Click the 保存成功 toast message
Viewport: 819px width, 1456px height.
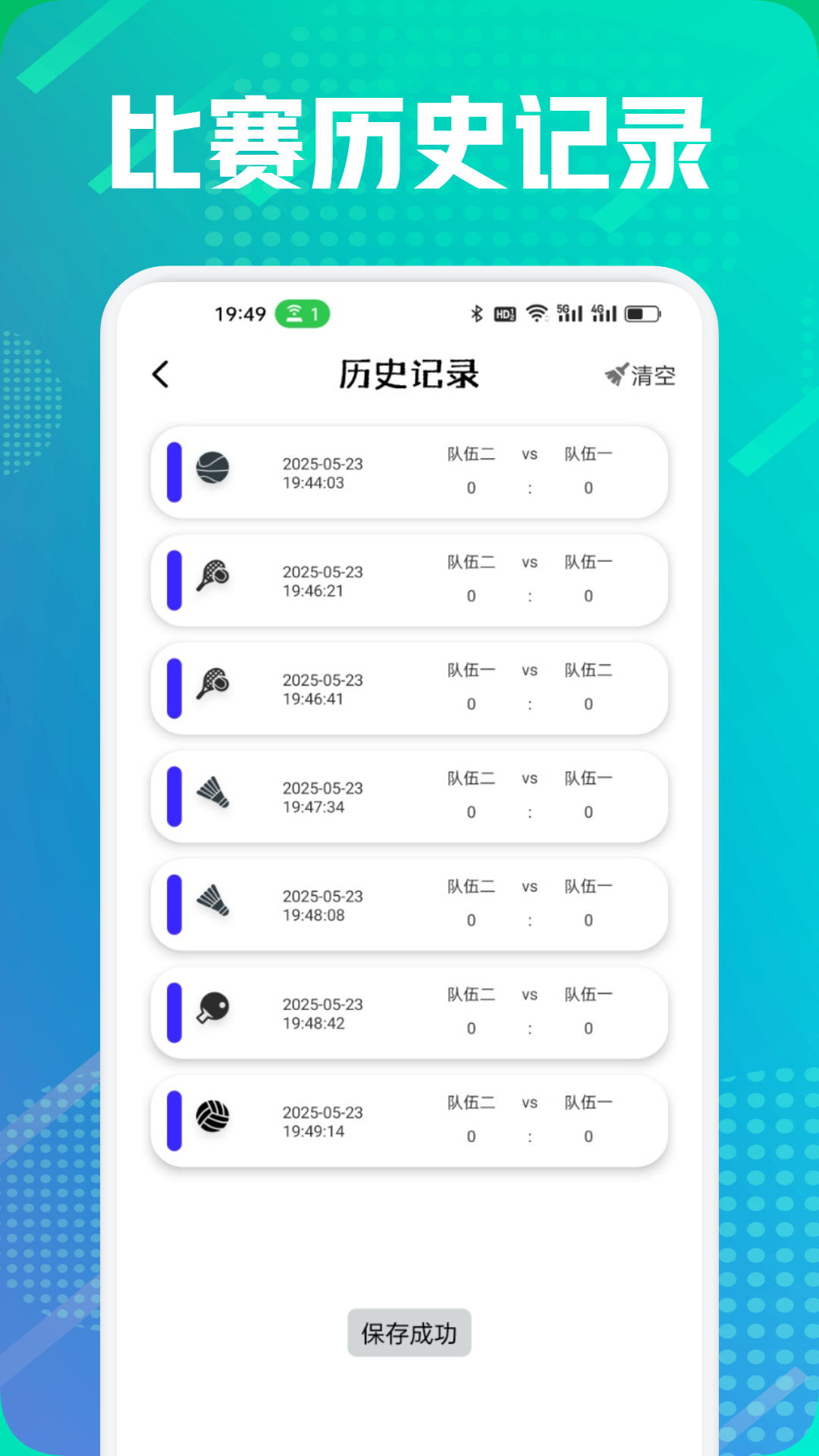pos(409,1332)
